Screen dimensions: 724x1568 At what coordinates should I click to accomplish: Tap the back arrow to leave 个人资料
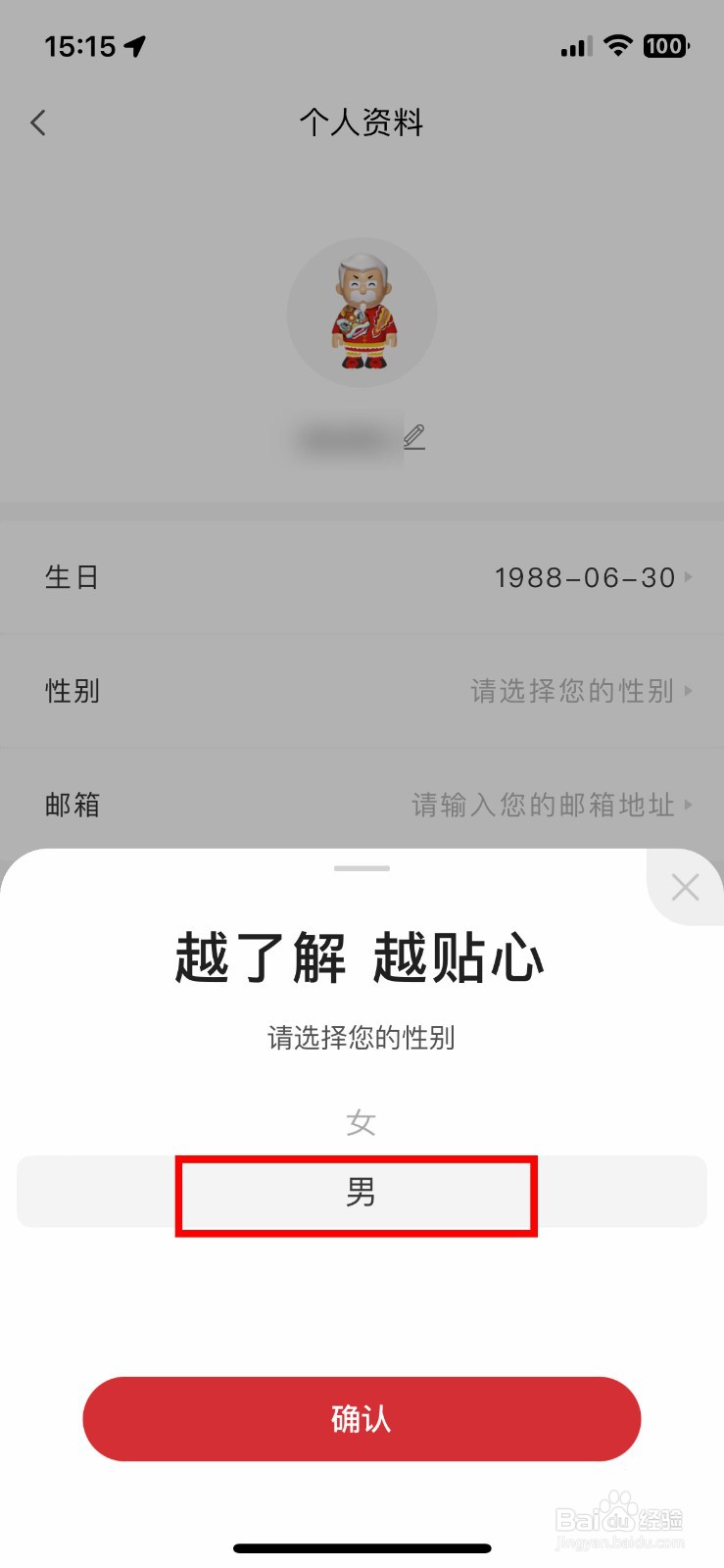(x=37, y=122)
